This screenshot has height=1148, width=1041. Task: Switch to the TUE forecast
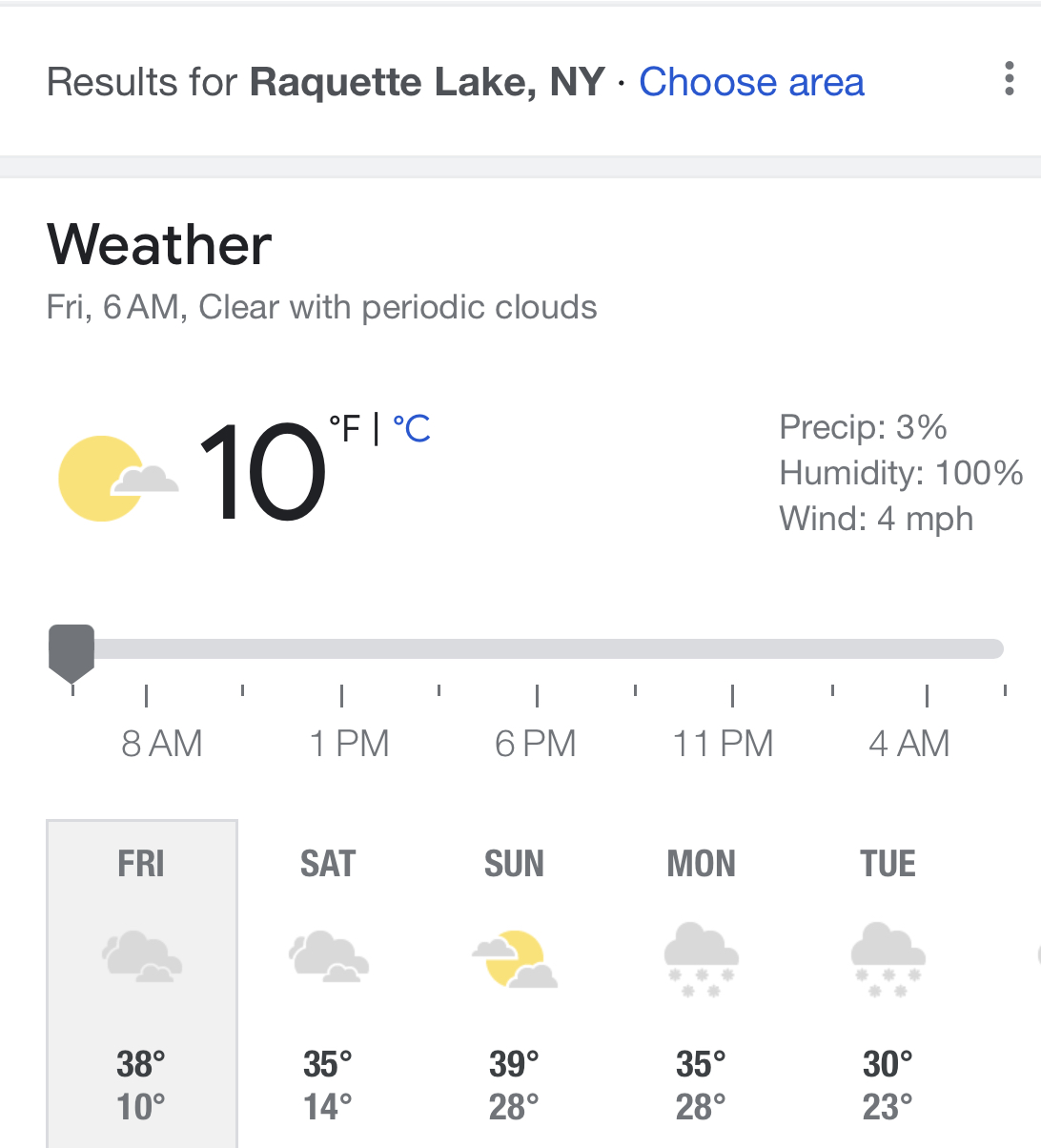(x=888, y=982)
